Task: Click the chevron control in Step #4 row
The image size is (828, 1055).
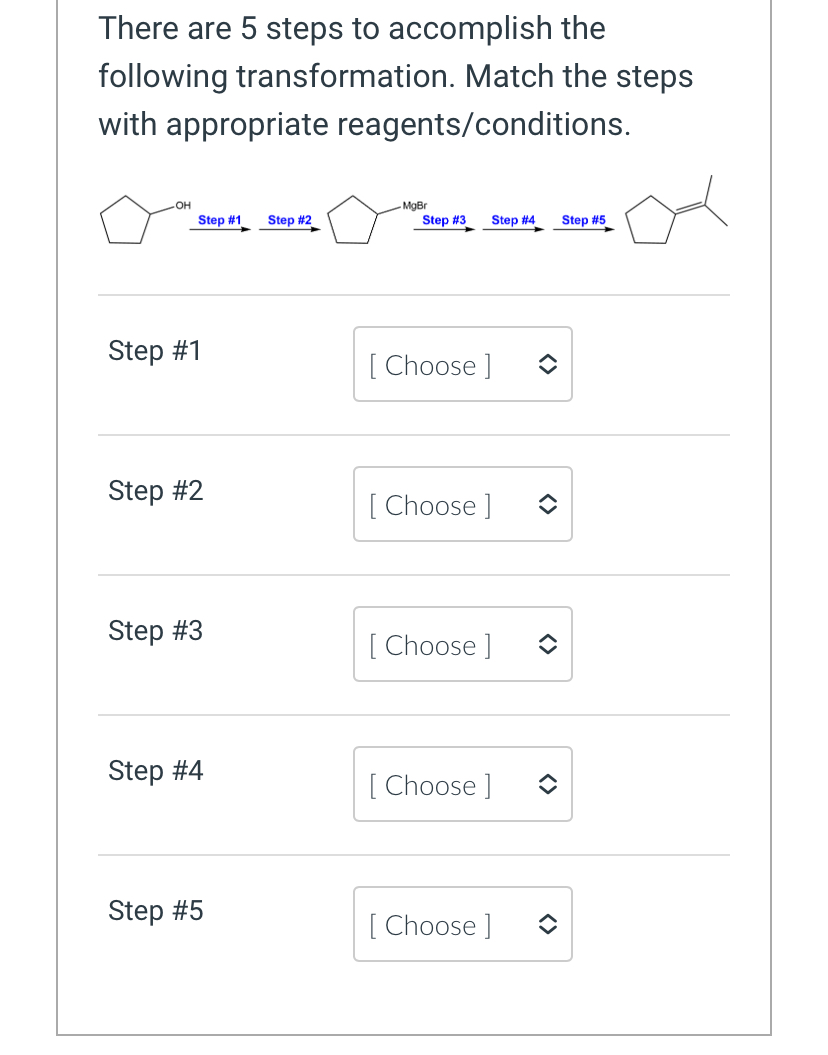Action: pos(547,784)
